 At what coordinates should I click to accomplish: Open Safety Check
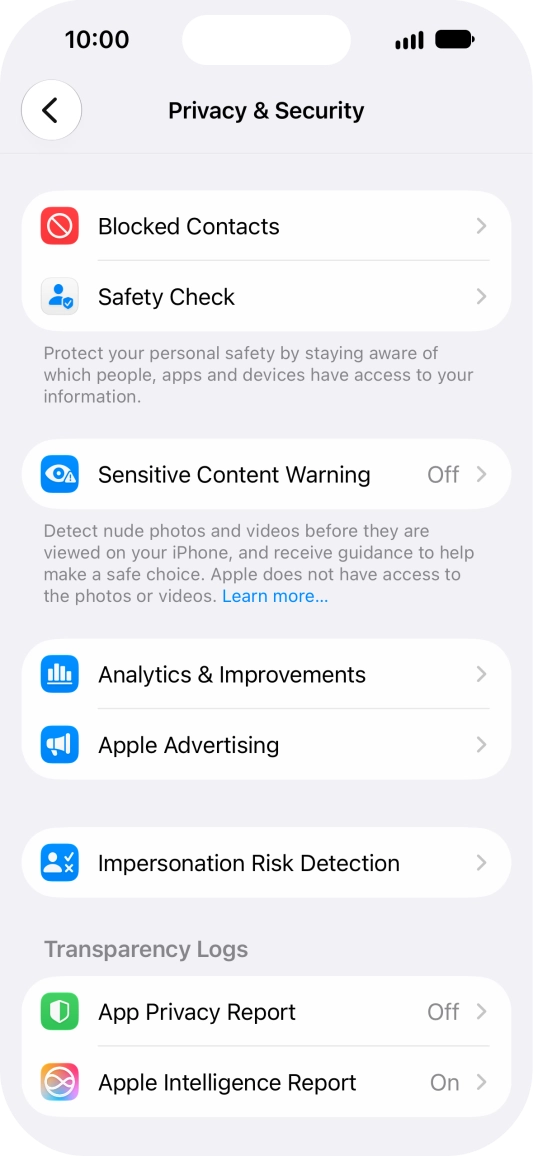pyautogui.click(x=266, y=296)
